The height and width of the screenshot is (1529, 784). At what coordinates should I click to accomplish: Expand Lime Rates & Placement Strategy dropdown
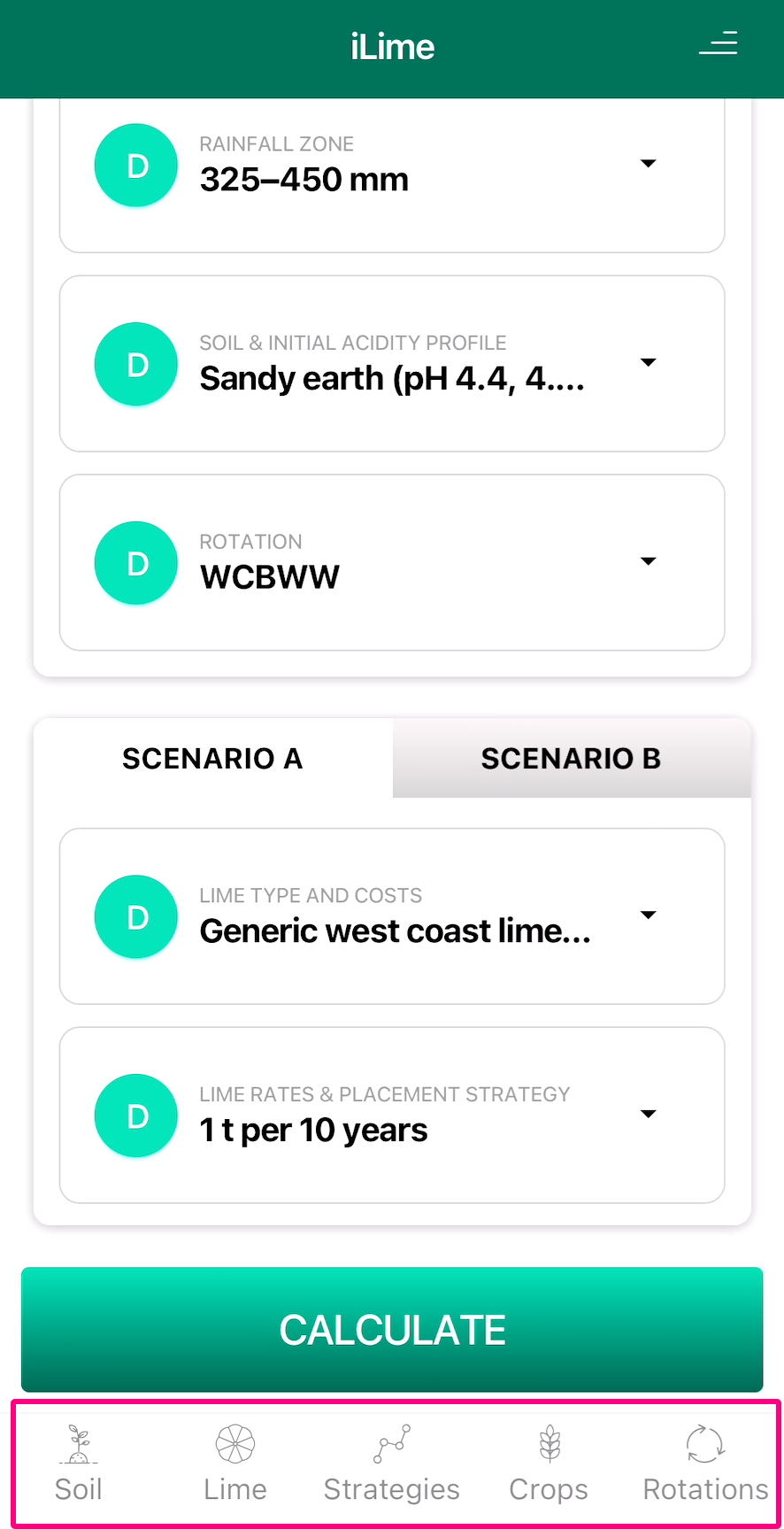(x=392, y=1116)
